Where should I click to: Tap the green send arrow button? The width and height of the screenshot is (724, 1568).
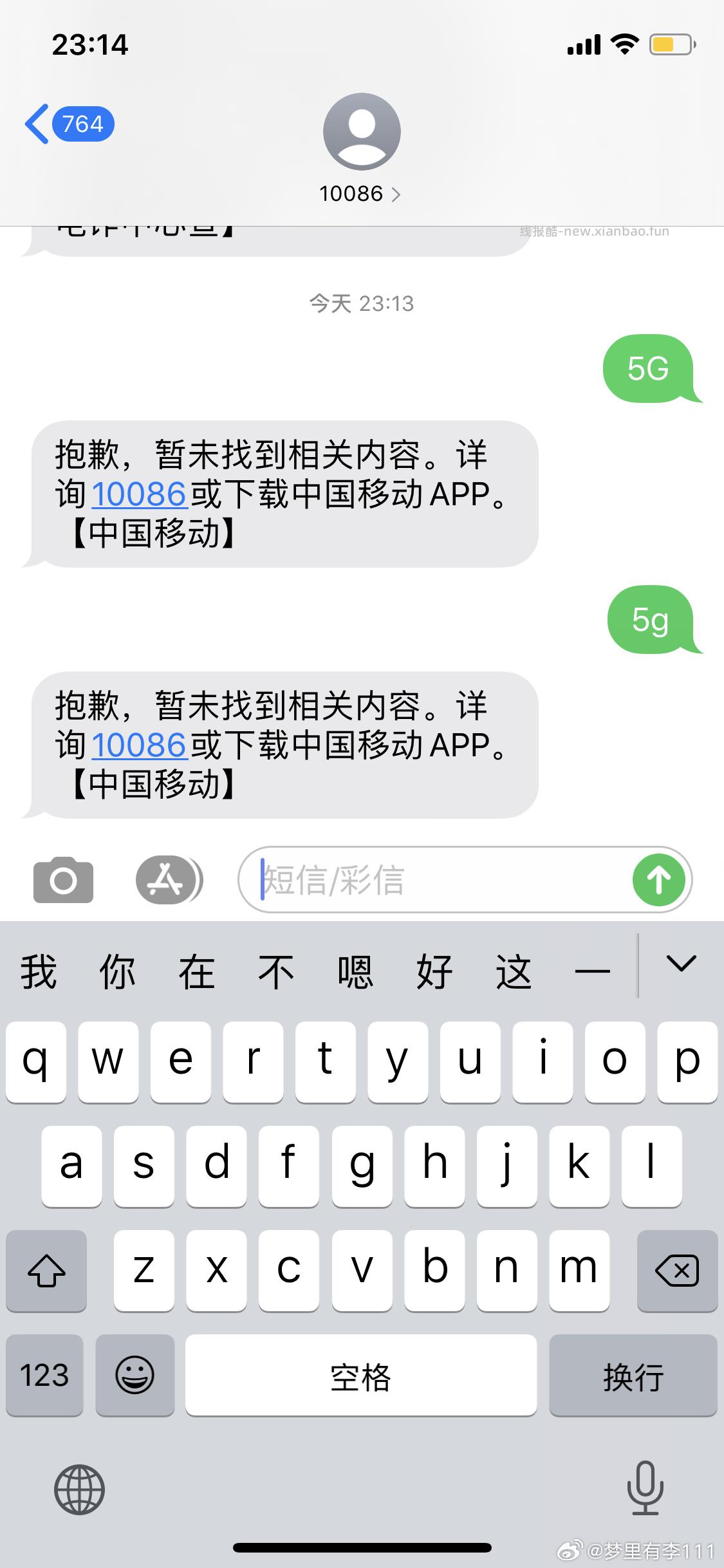point(658,881)
